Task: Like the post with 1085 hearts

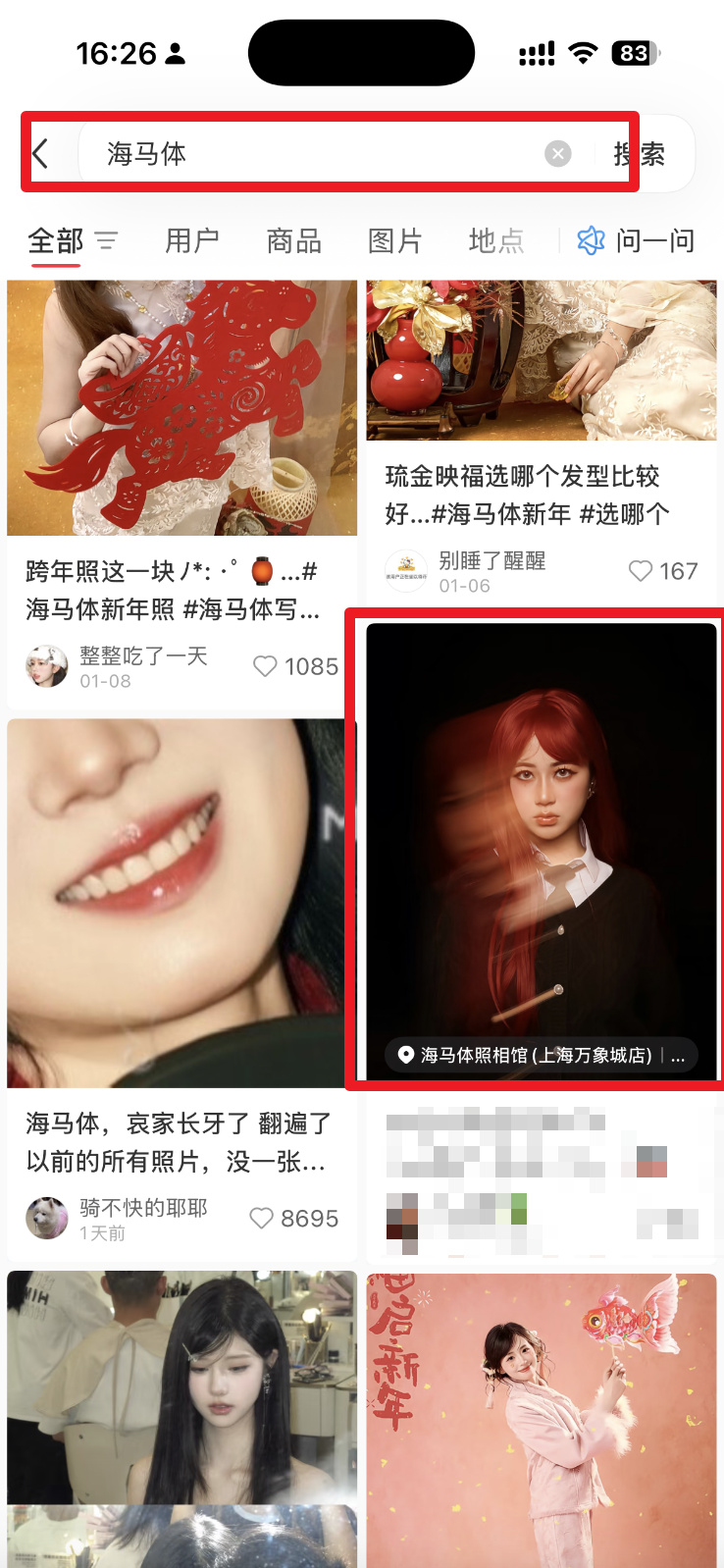Action: [264, 666]
